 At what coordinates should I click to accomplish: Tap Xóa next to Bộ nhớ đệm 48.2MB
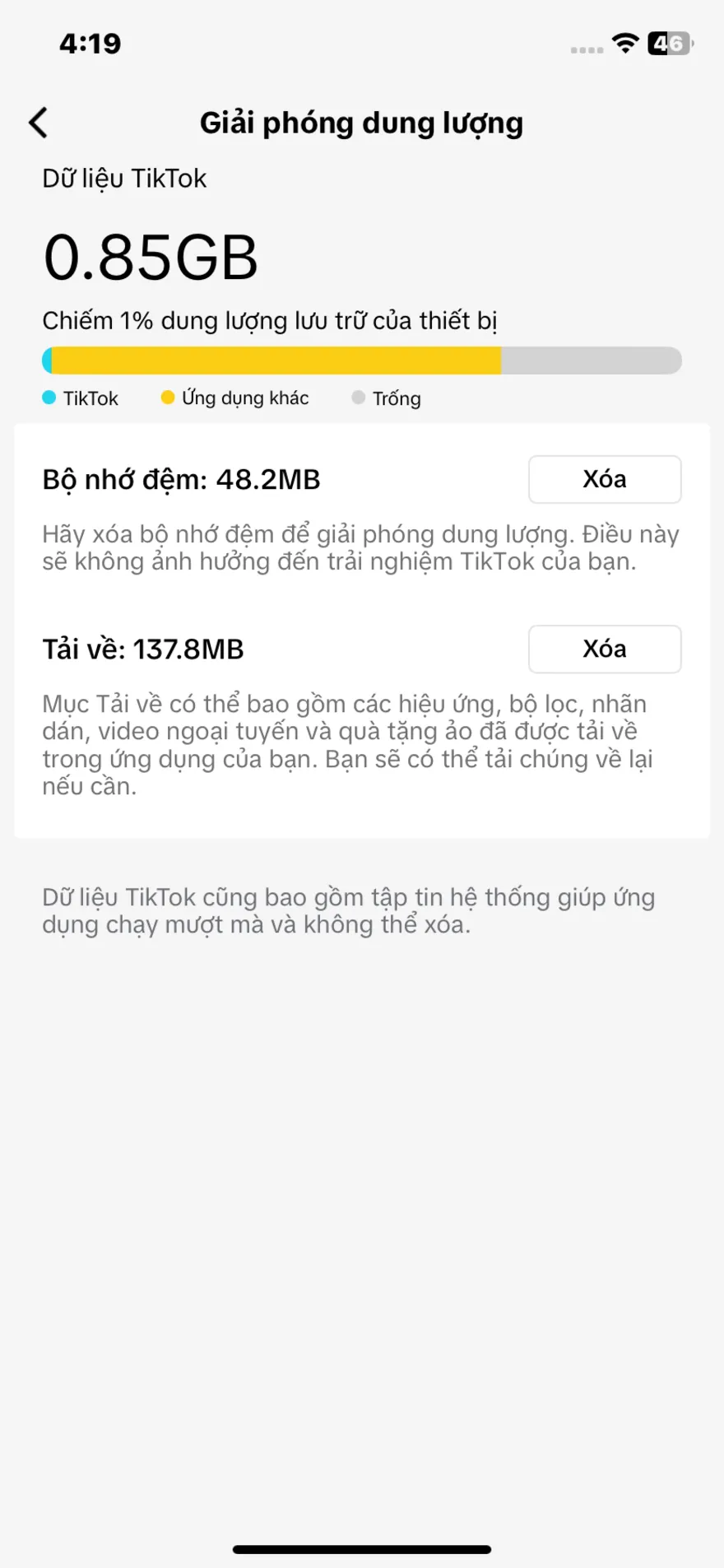point(605,479)
